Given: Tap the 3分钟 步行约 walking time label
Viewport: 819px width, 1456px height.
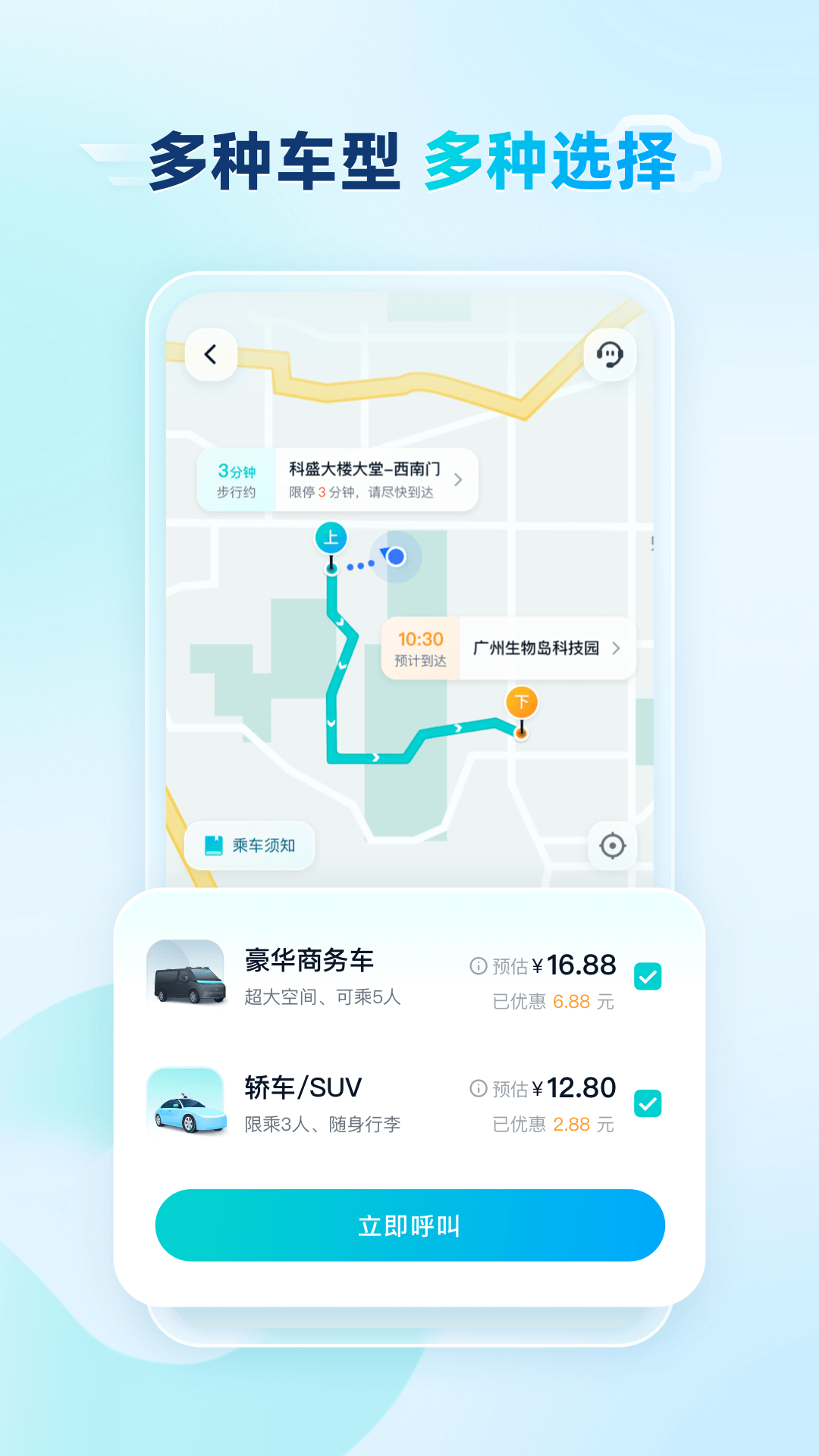Looking at the screenshot, I should (x=236, y=479).
